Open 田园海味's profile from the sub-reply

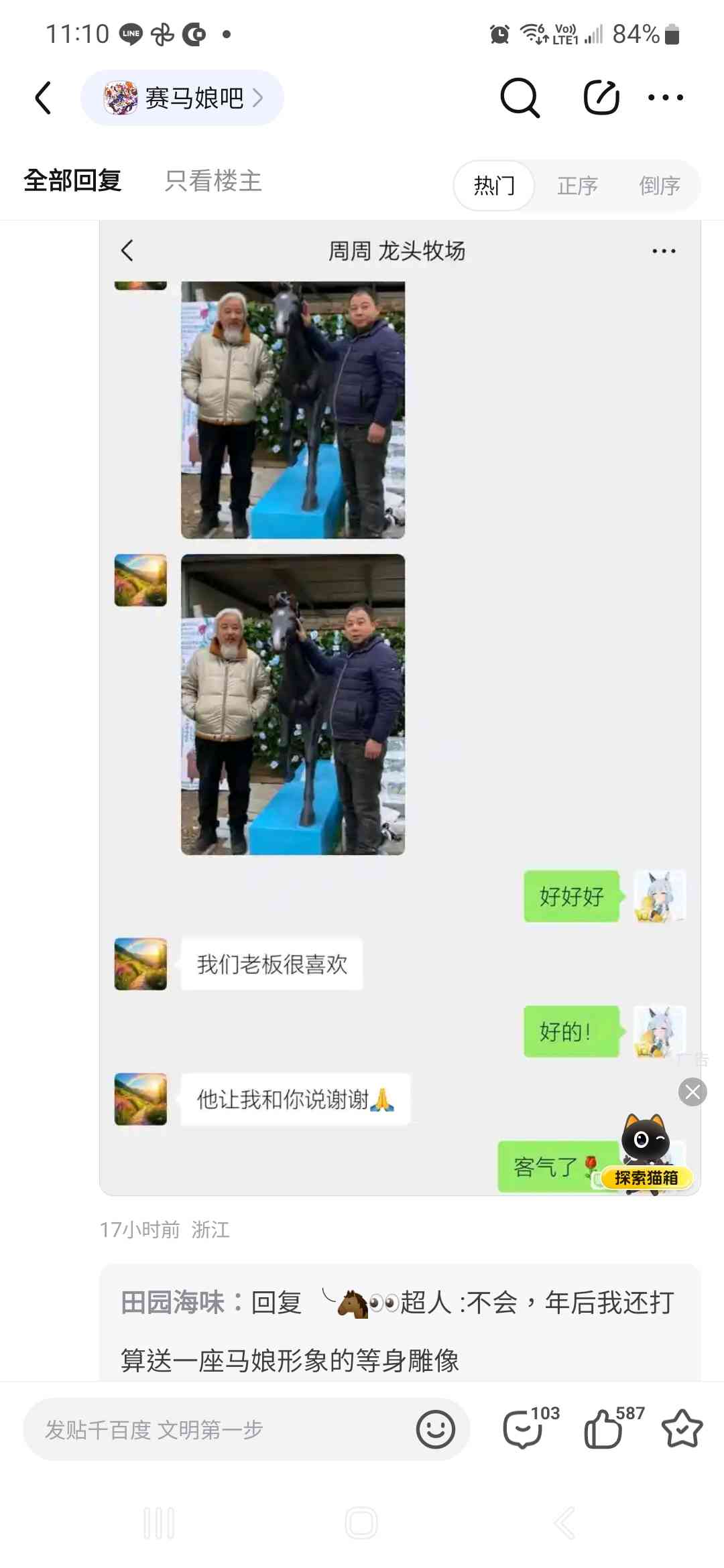pos(173,1303)
